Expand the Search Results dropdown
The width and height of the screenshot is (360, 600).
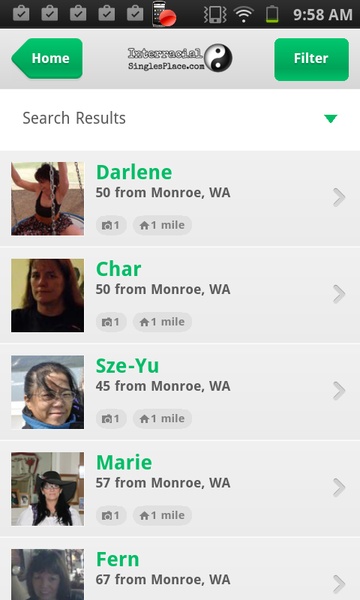coord(180,119)
